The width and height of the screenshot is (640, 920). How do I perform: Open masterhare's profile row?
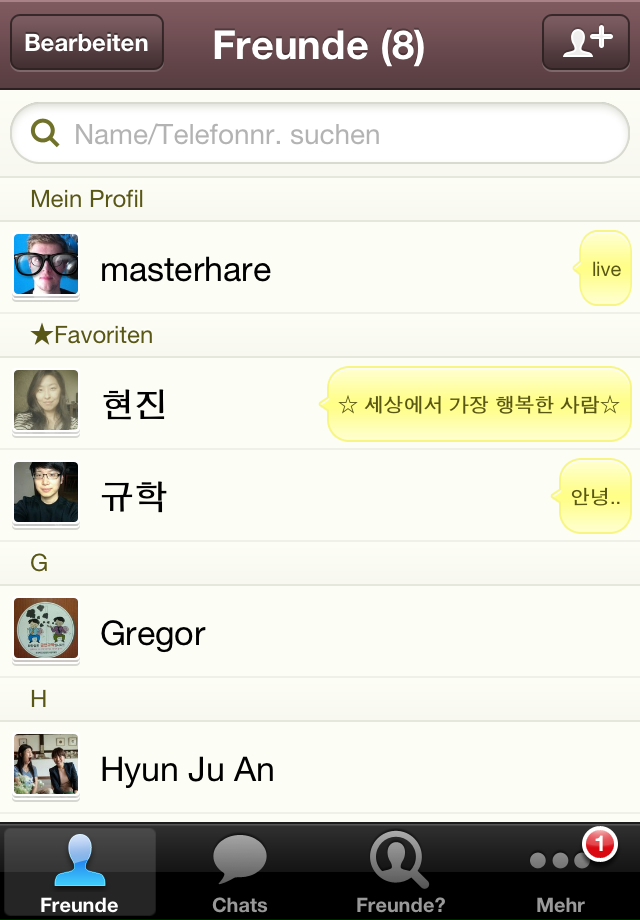(x=300, y=268)
